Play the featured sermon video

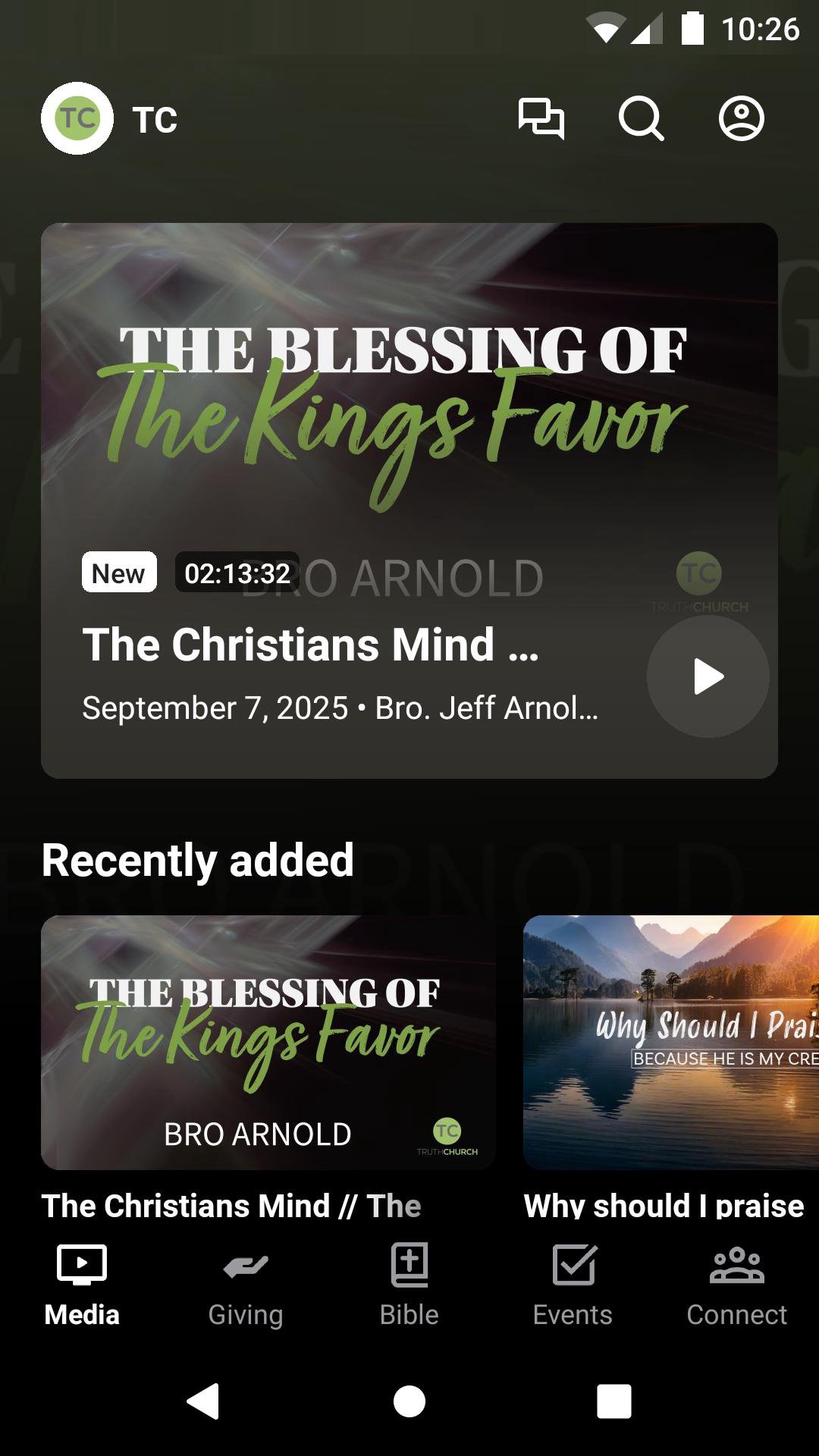tap(708, 676)
